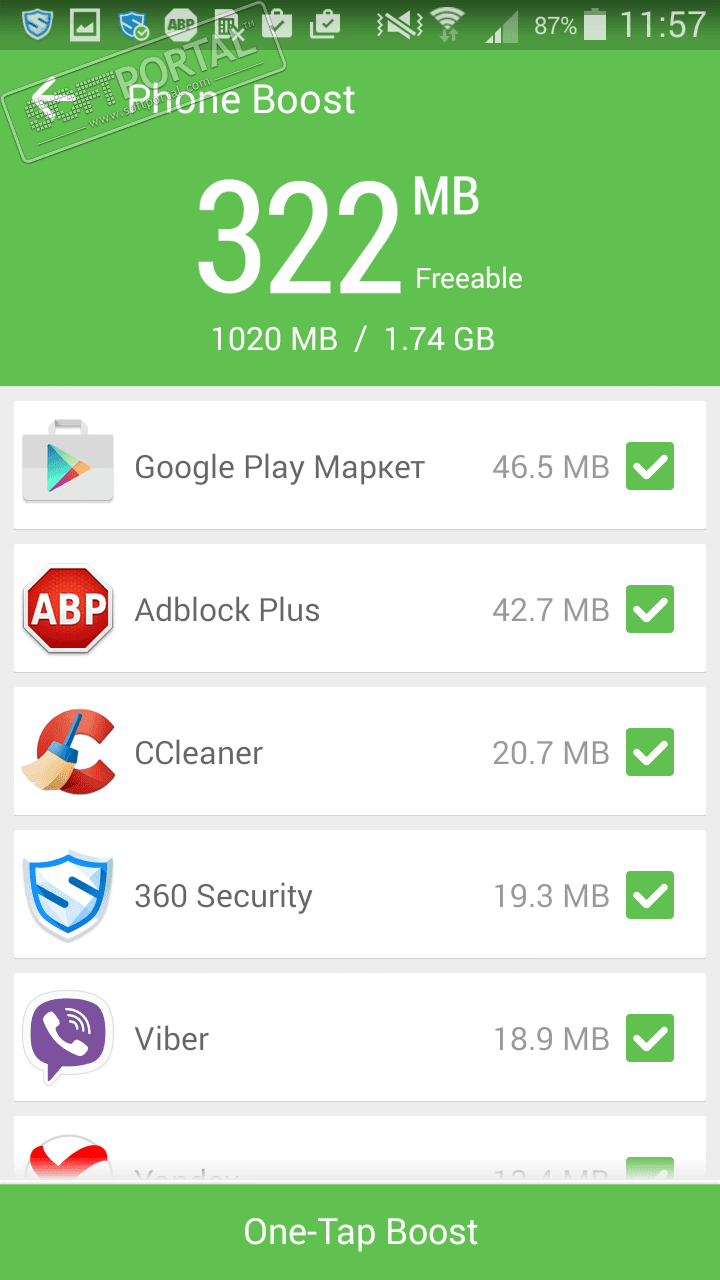Open the CCleaner entry
Screen dimensions: 720x1280
pyautogui.click(x=300, y=752)
